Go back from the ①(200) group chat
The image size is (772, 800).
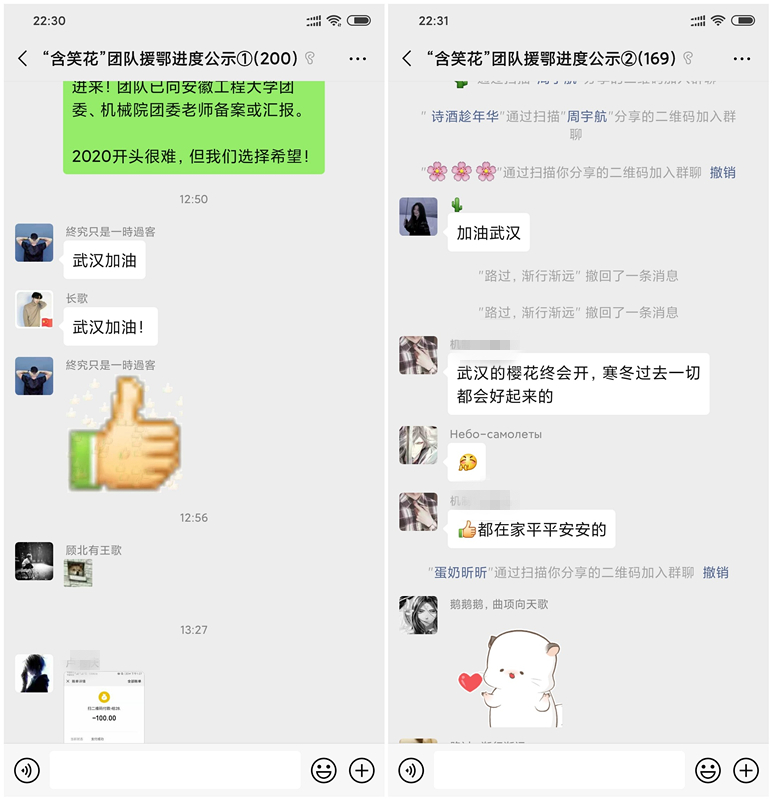pyautogui.click(x=23, y=58)
